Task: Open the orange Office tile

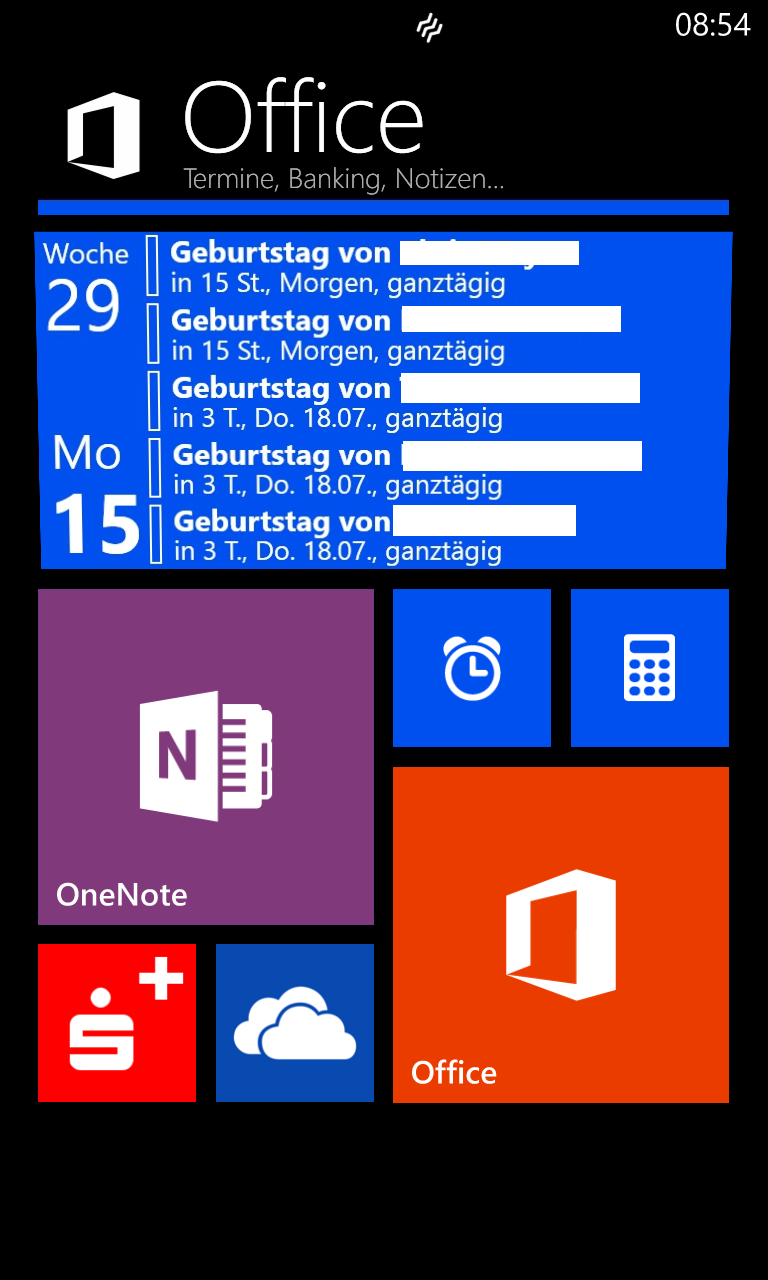Action: pyautogui.click(x=561, y=935)
